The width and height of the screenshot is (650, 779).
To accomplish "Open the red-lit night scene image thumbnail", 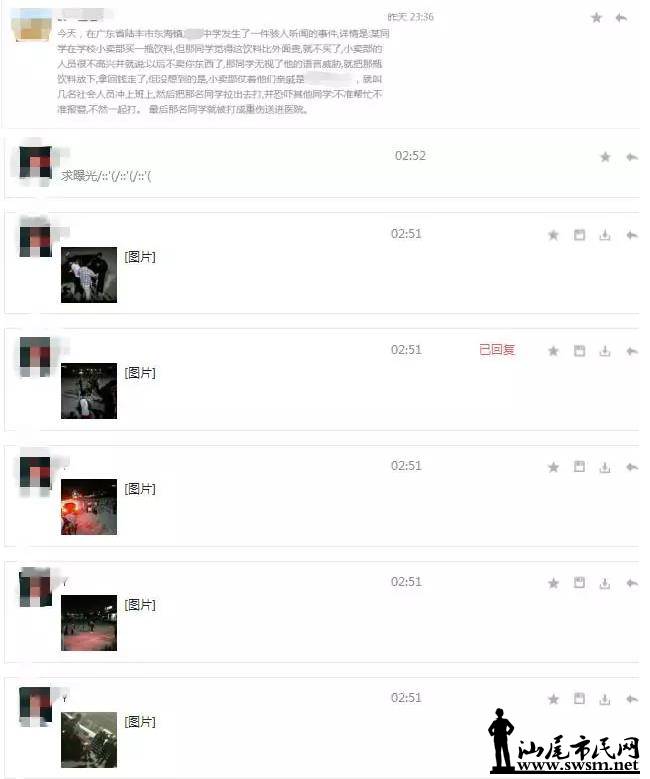I will (89, 507).
